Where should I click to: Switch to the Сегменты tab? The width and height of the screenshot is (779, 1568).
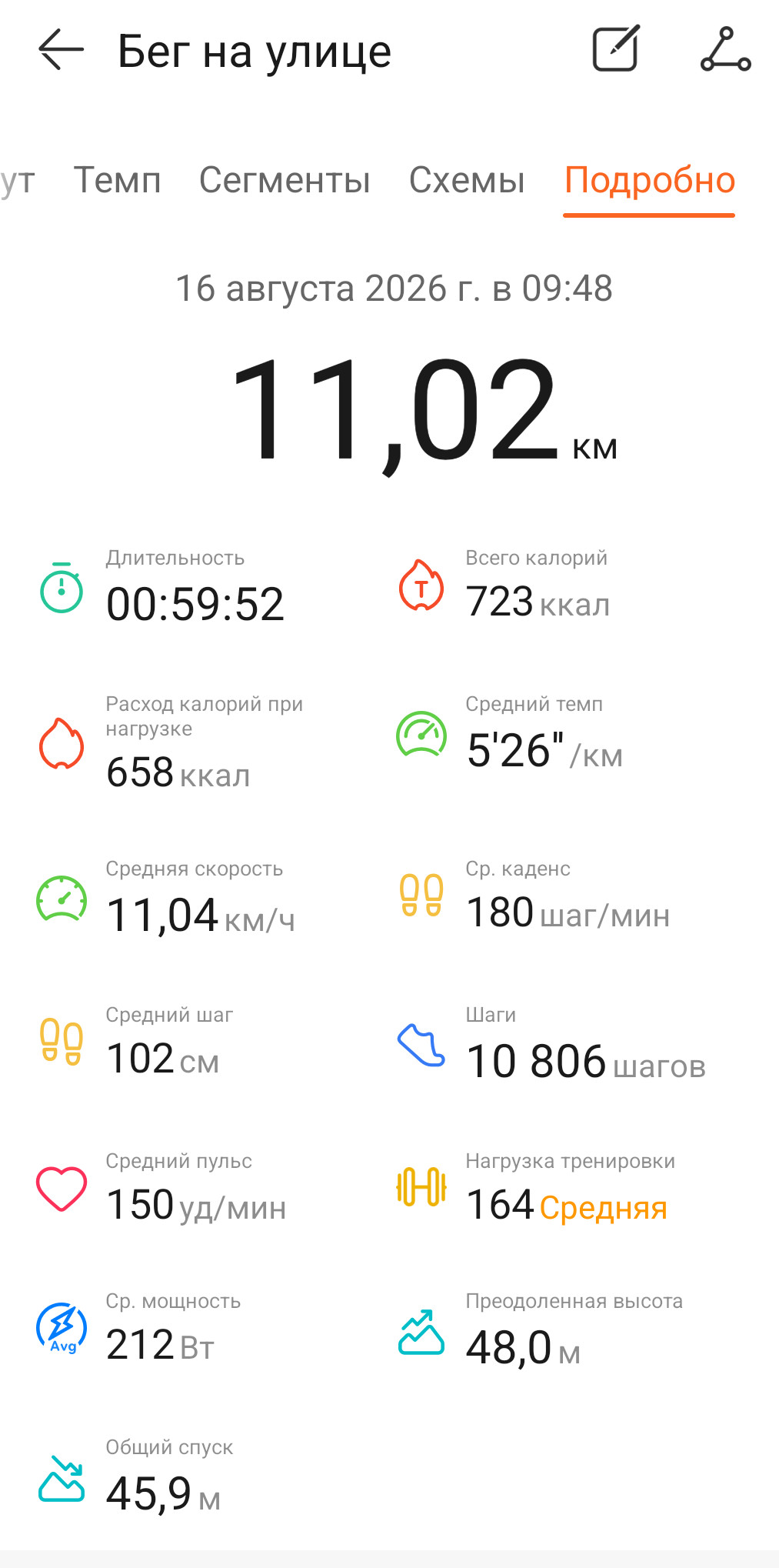click(285, 181)
